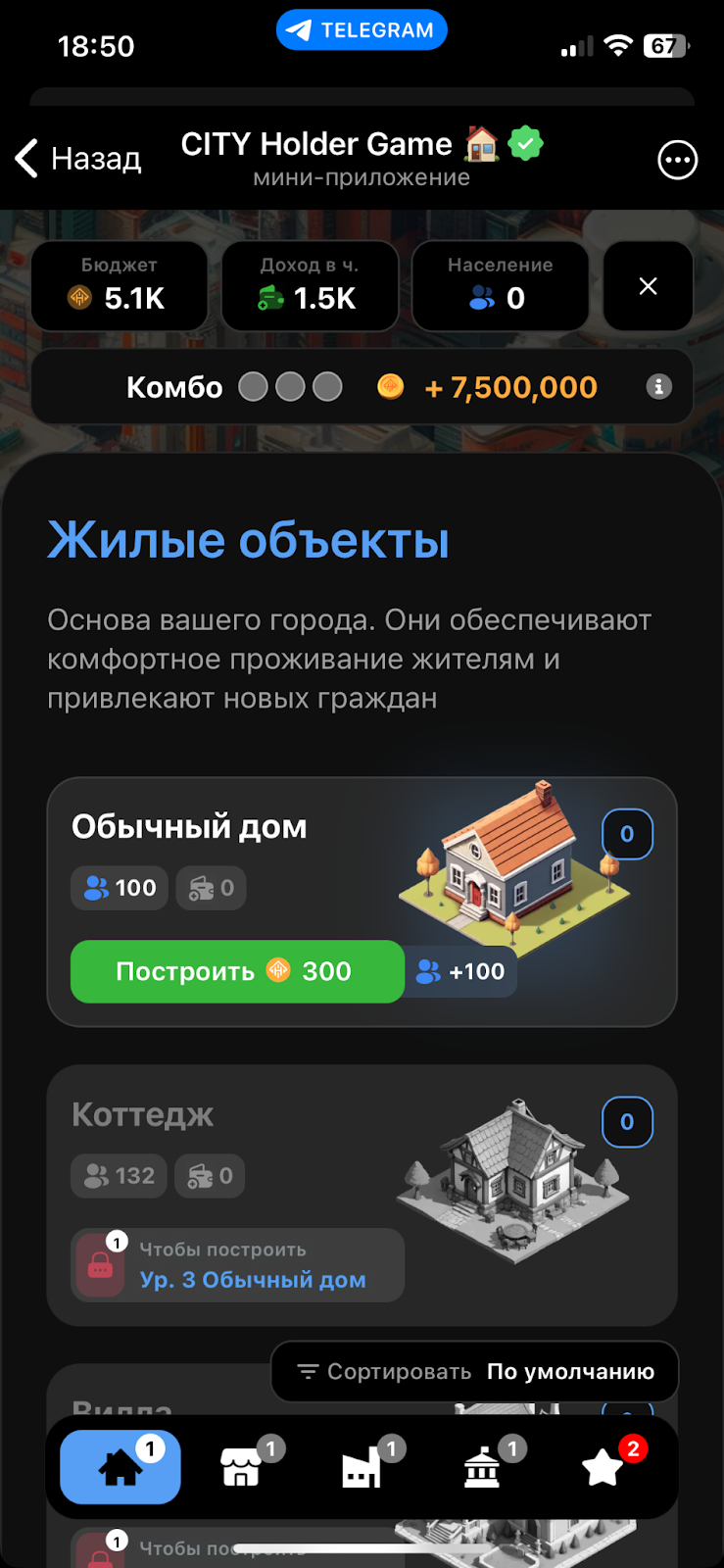Open the Сортировать по умолчанию dropdown

475,1371
